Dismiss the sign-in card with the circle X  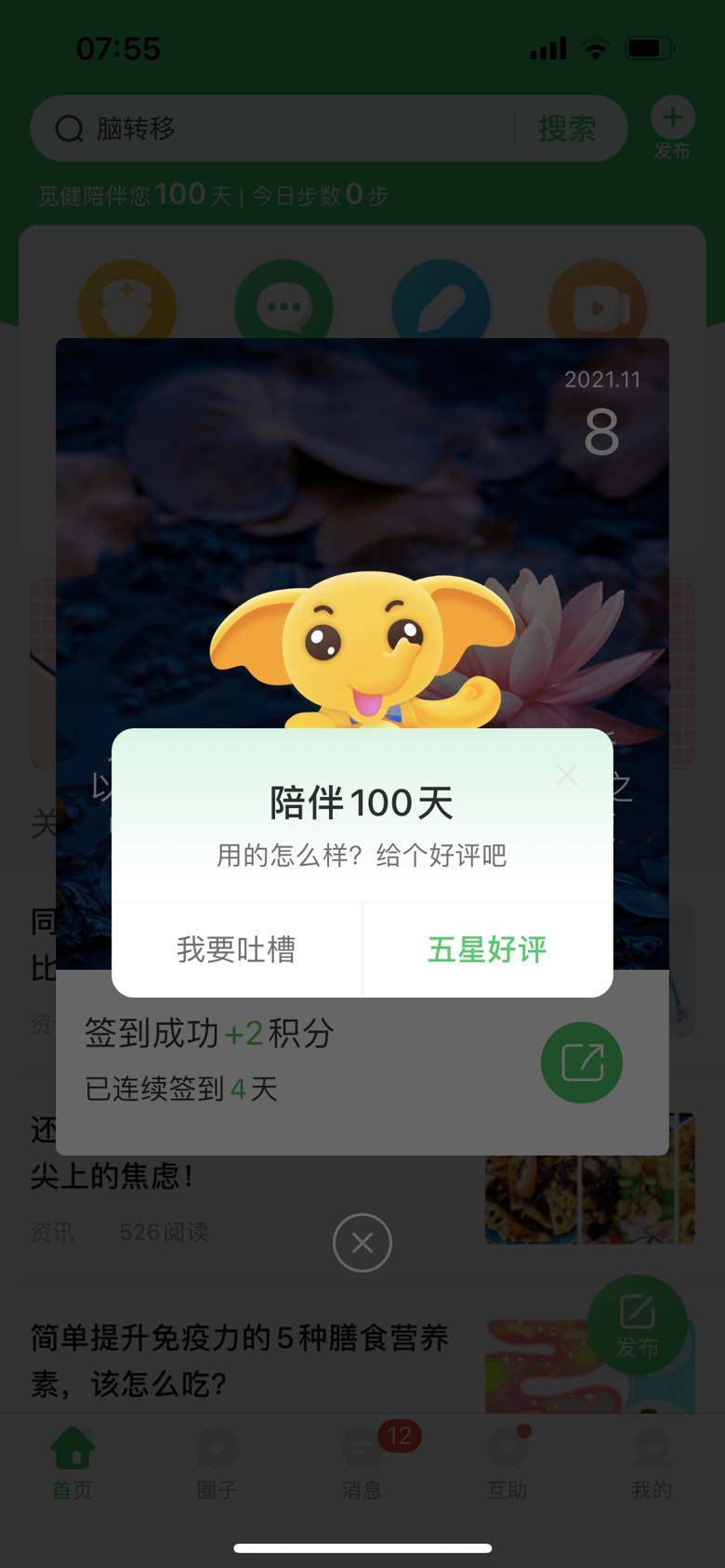(x=362, y=1243)
